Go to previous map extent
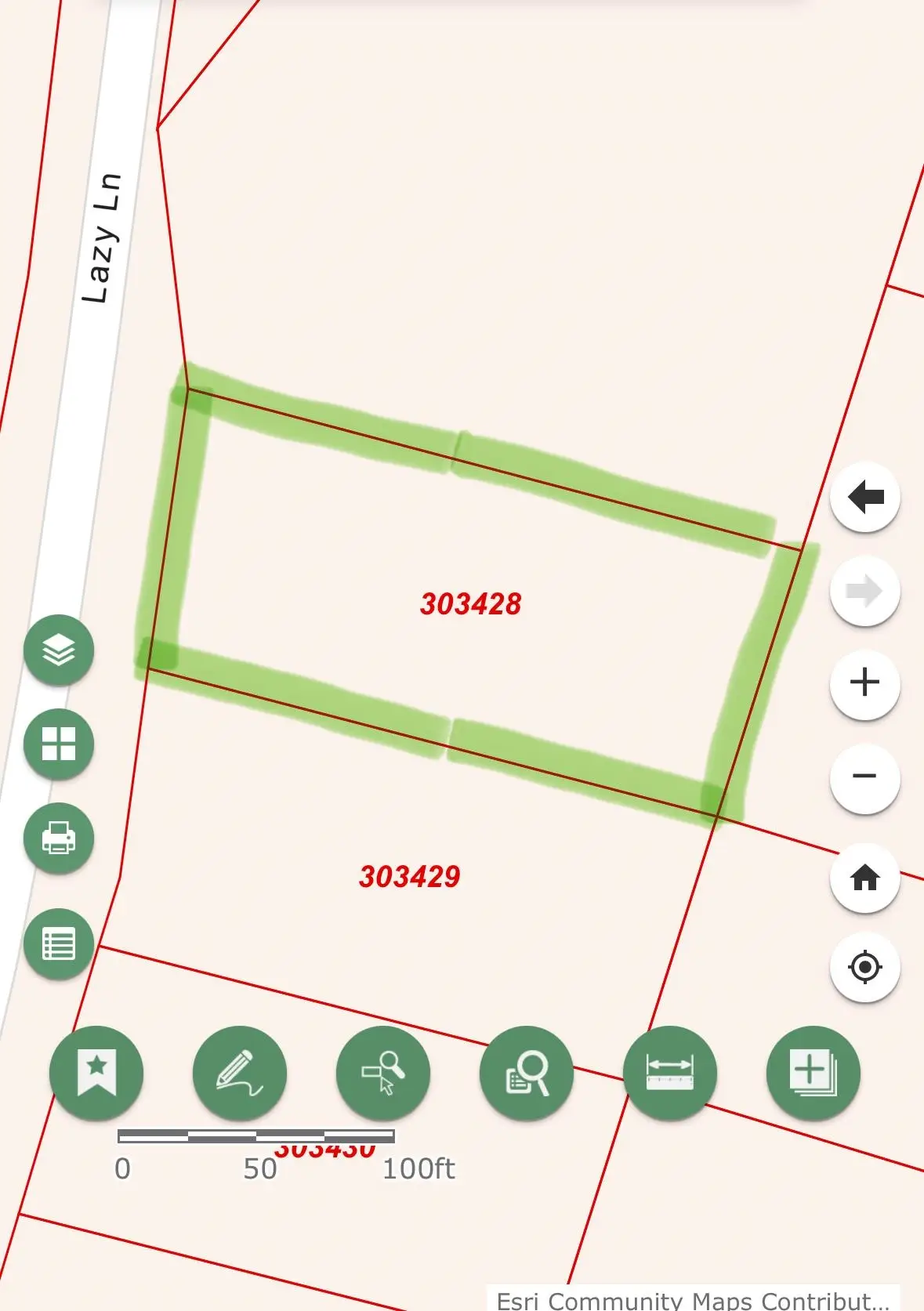924x1311 pixels. tap(864, 497)
